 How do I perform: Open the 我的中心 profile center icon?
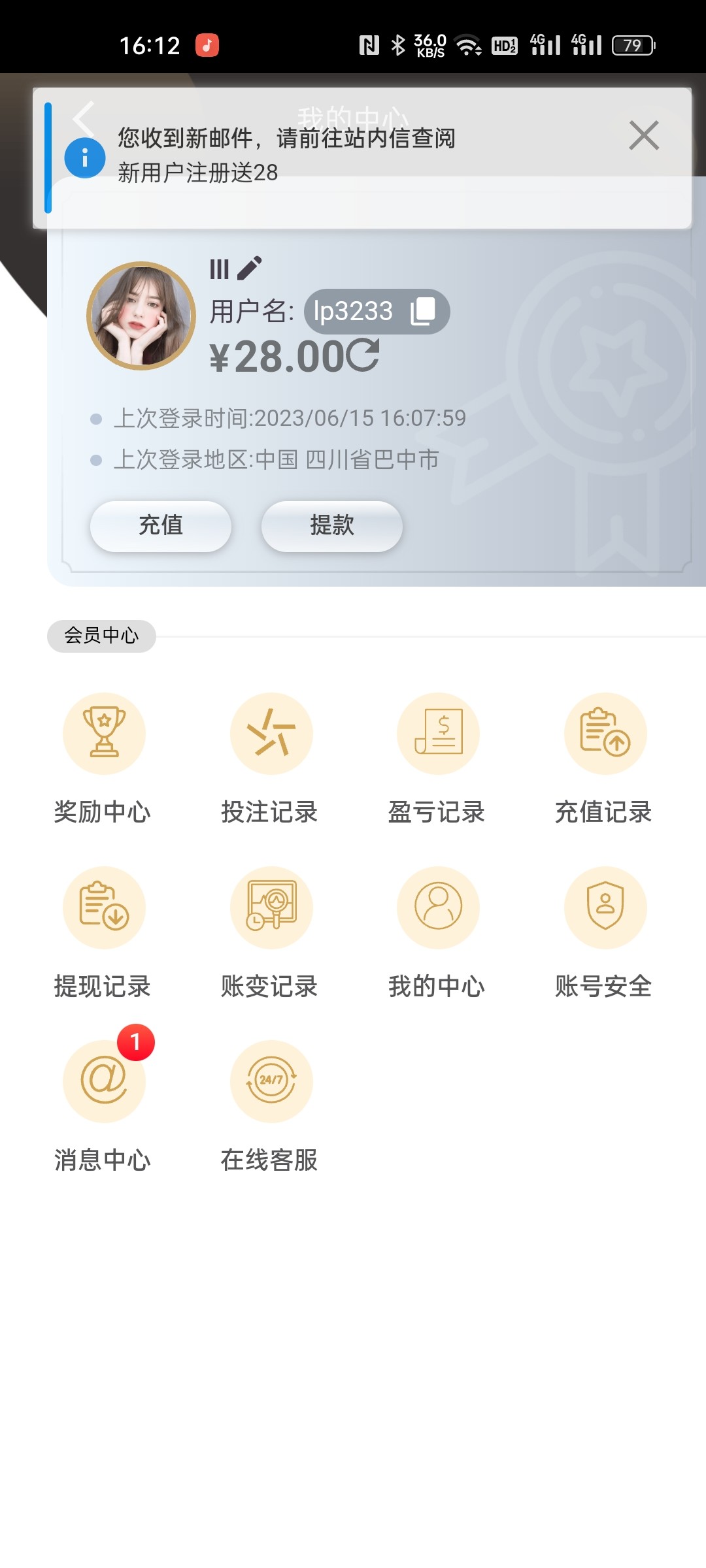click(x=439, y=908)
